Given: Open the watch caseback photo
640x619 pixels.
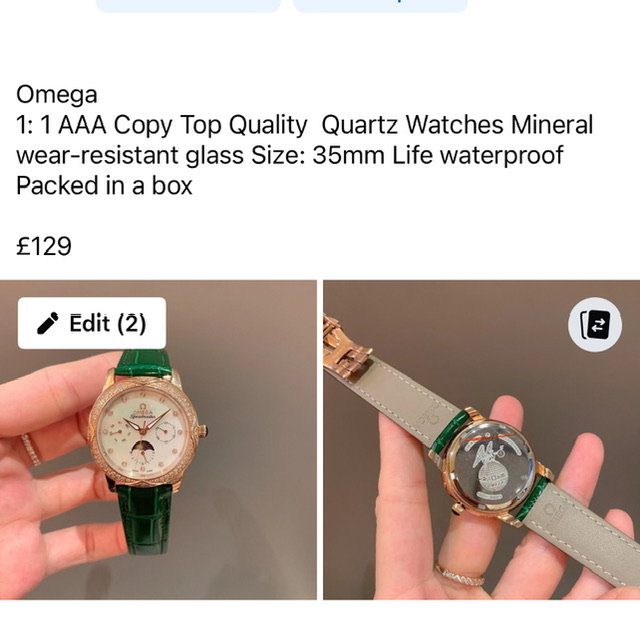Looking at the screenshot, I should pos(480,470).
